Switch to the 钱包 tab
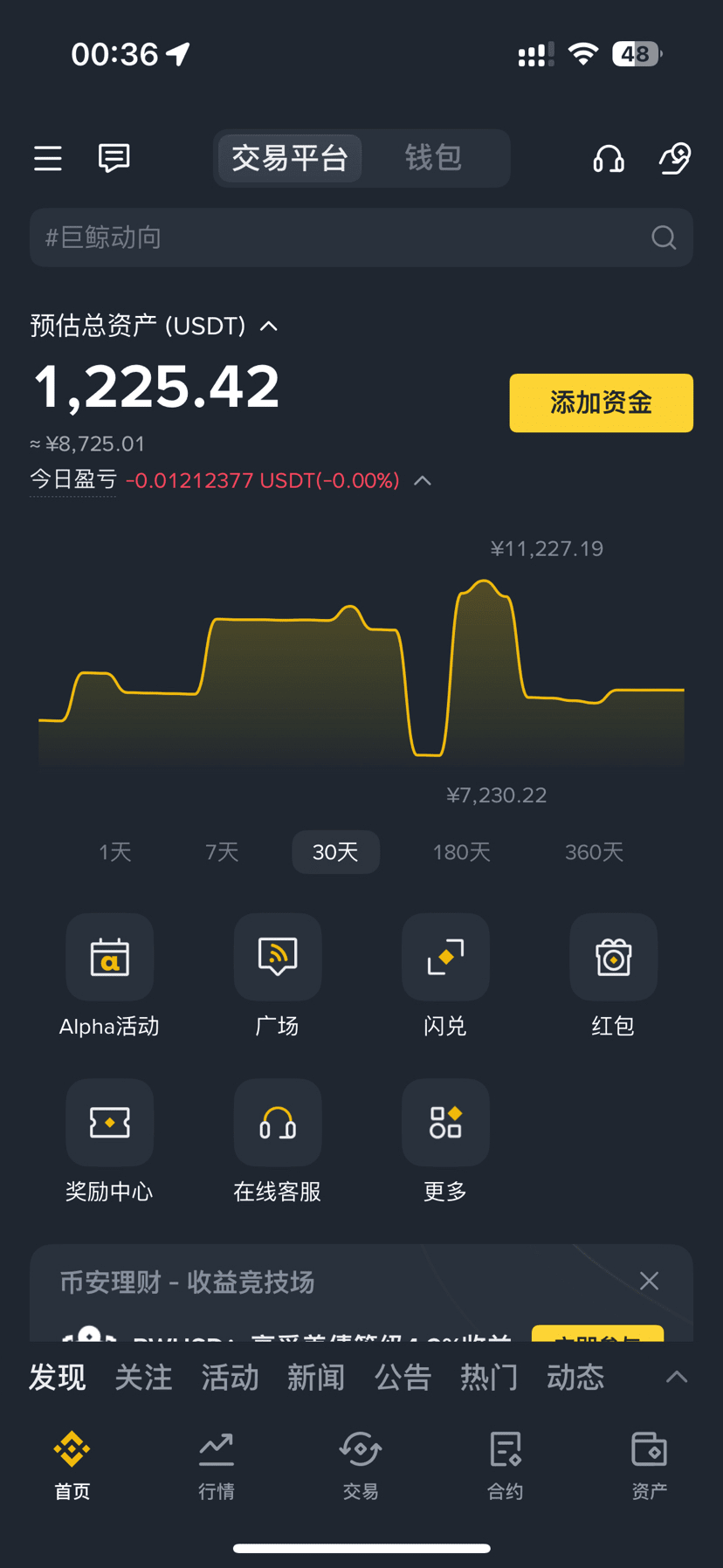Viewport: 723px width, 1568px height. tap(433, 158)
